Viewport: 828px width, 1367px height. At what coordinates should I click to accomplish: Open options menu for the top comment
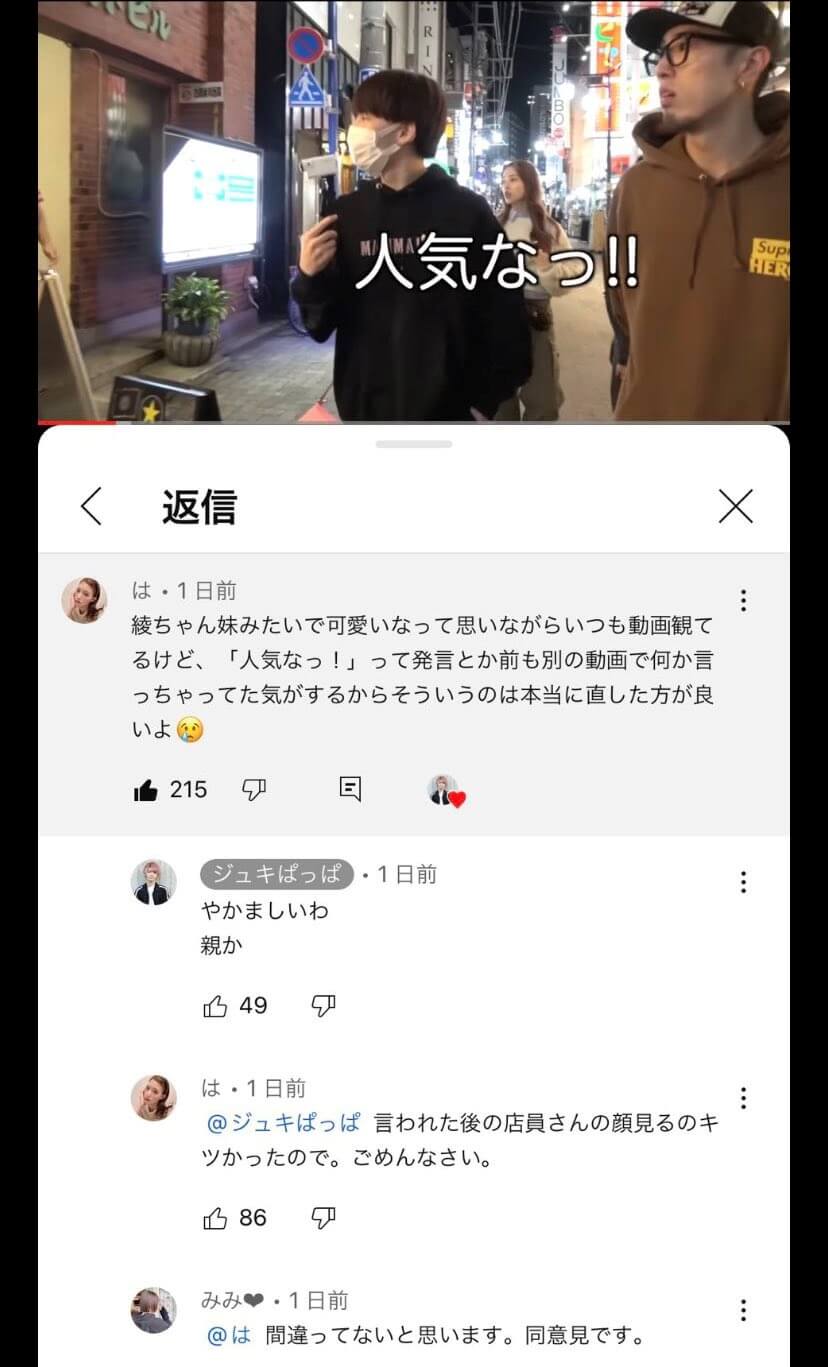point(743,600)
